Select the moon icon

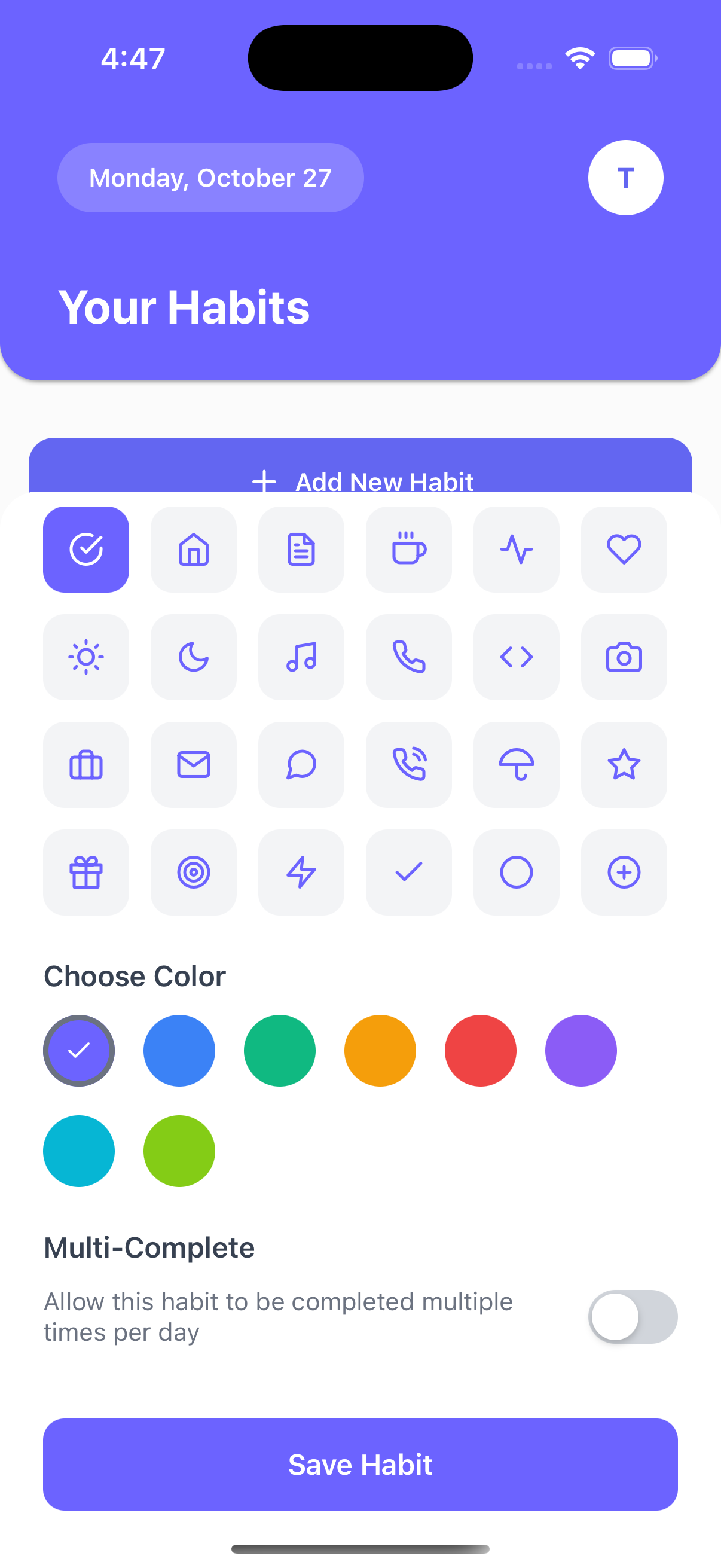194,657
